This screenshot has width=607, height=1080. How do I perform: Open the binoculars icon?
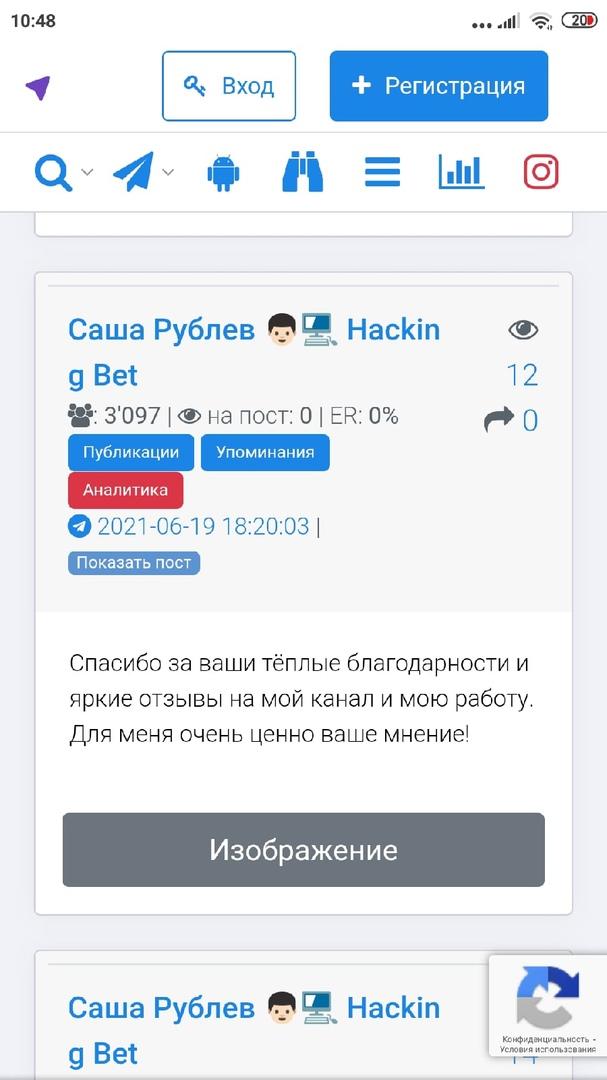click(x=302, y=172)
